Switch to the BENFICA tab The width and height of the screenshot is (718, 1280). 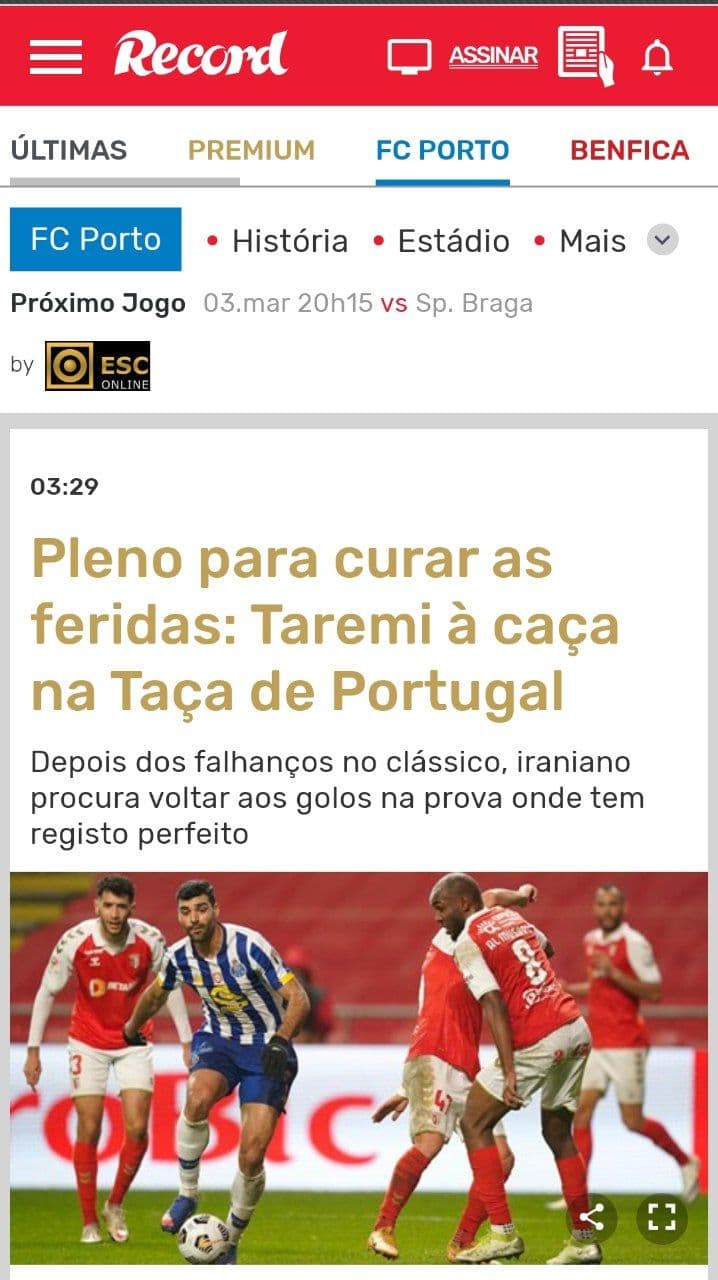629,150
